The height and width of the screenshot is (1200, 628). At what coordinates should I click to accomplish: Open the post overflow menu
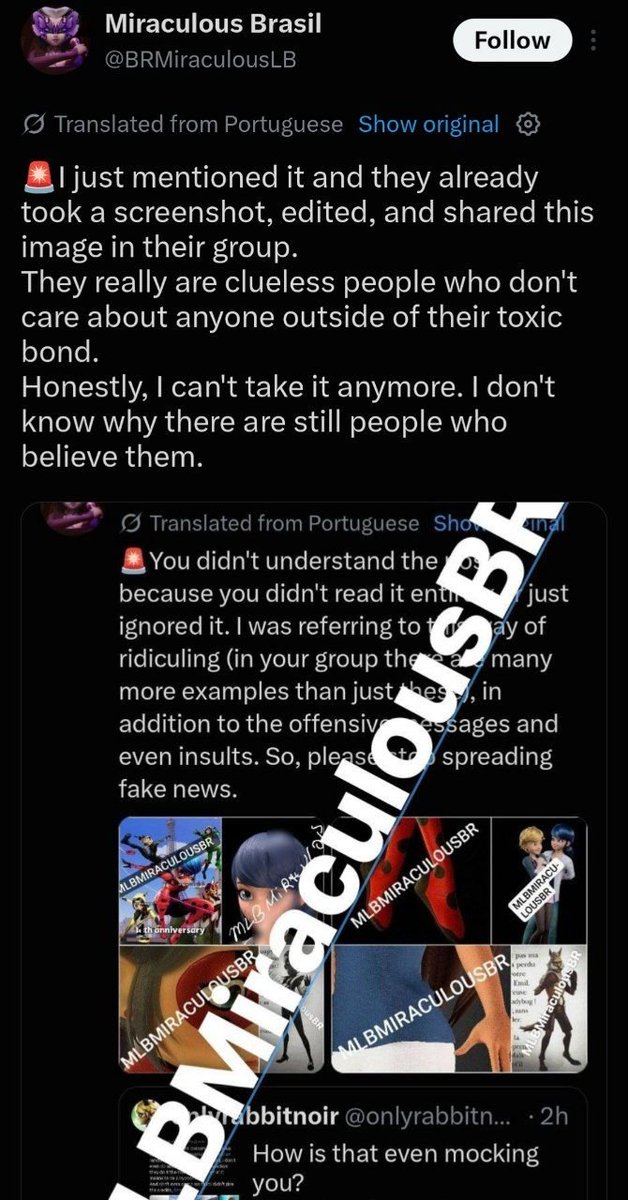(595, 41)
